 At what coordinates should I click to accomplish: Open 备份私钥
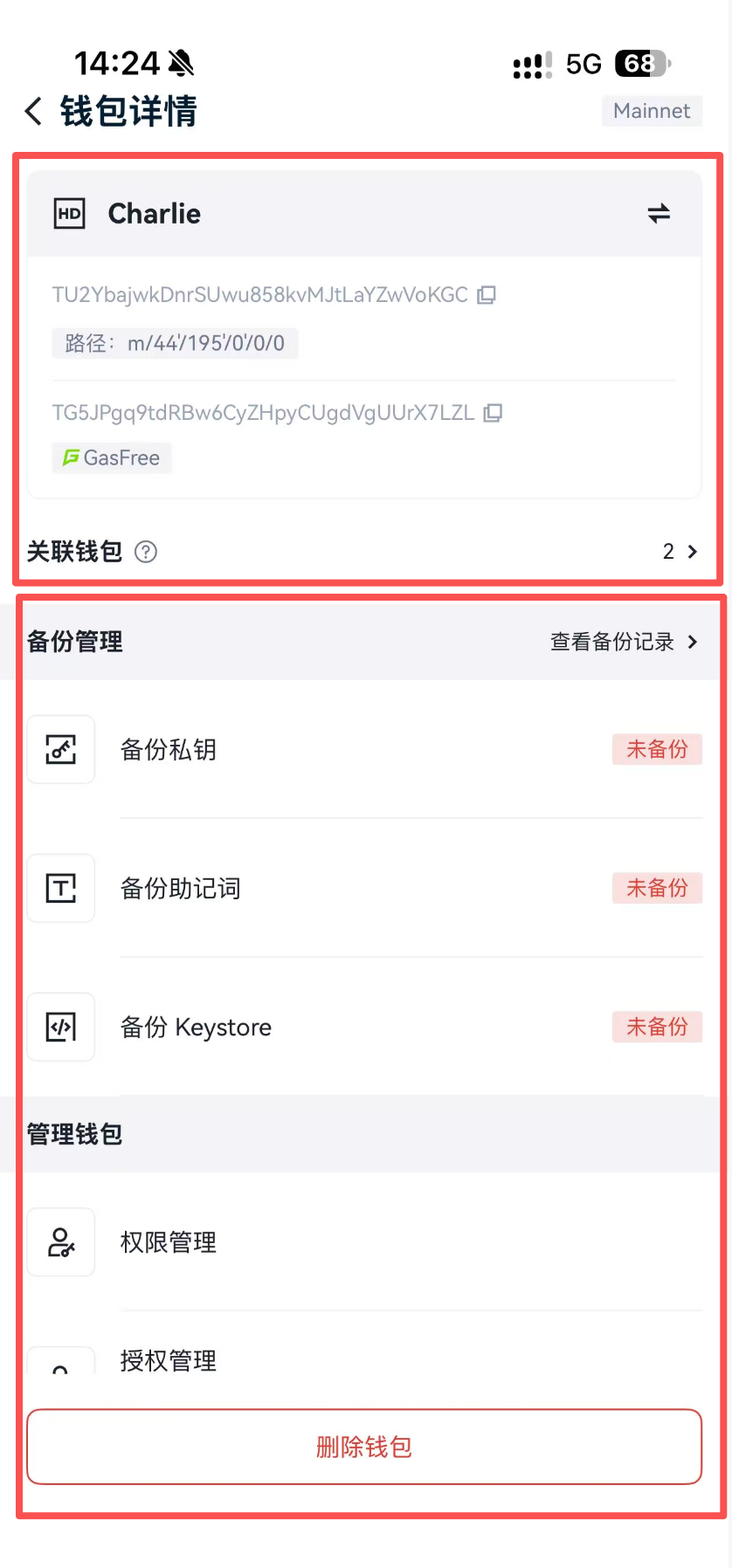364,749
